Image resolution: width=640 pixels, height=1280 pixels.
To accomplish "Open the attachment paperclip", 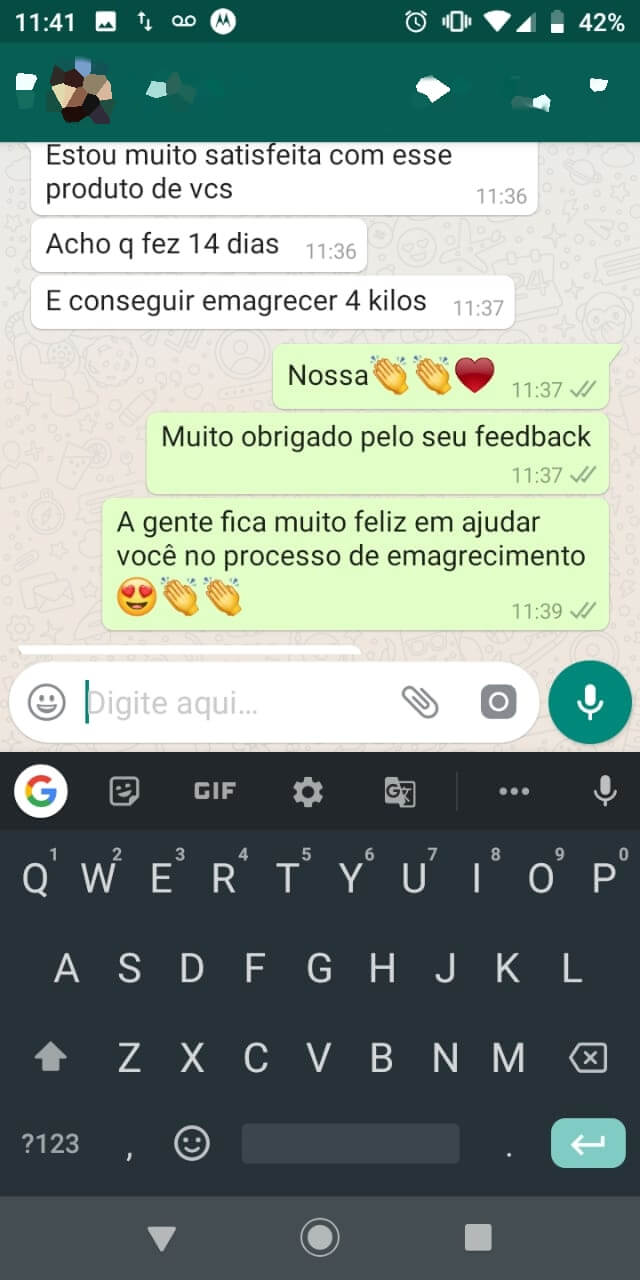I will [420, 702].
